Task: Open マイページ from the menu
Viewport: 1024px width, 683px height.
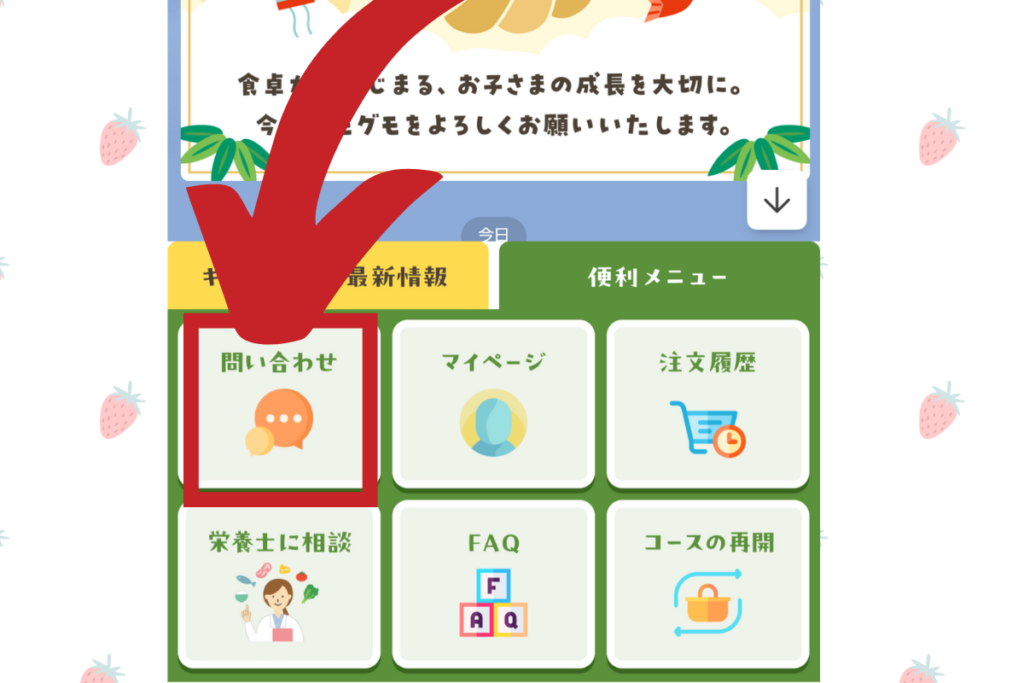Action: click(x=493, y=404)
